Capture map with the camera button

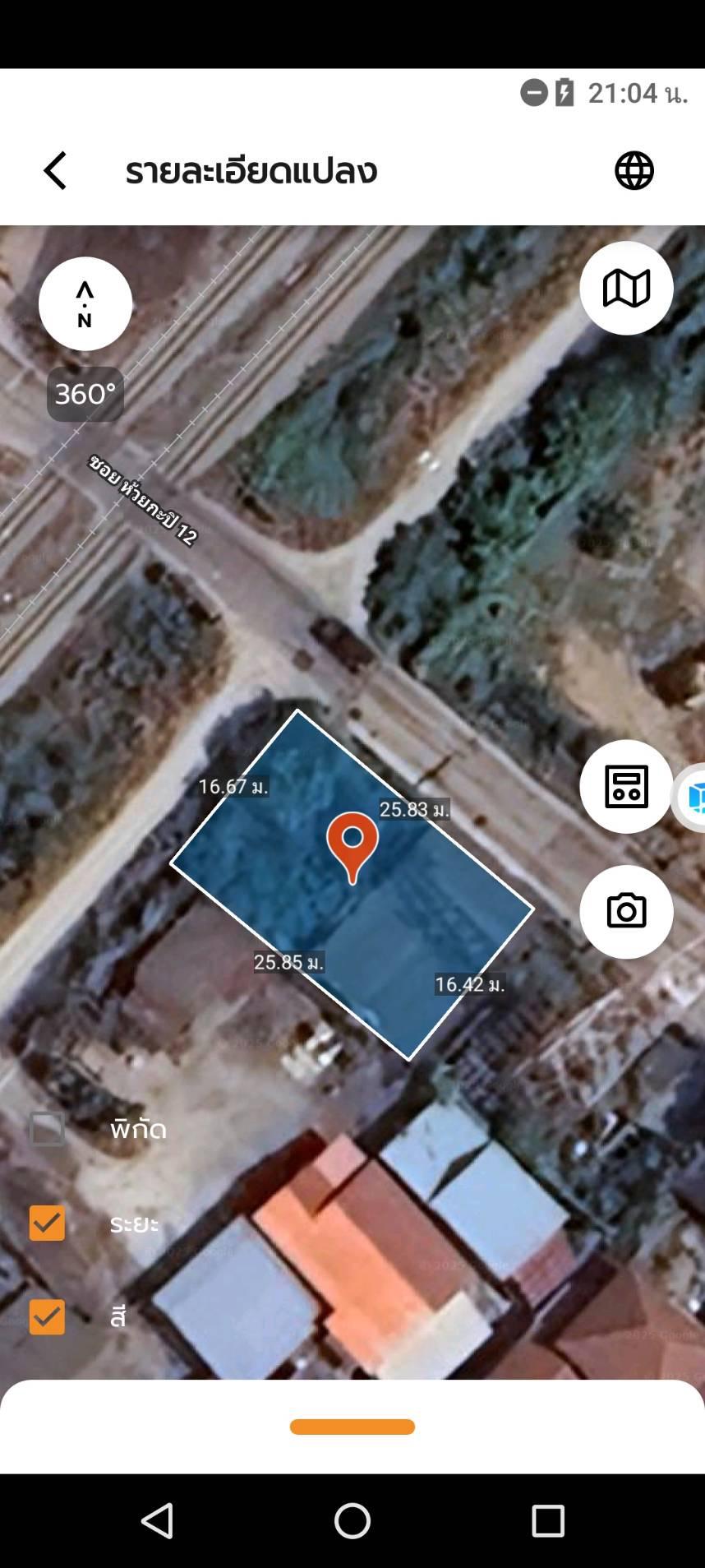click(x=626, y=912)
